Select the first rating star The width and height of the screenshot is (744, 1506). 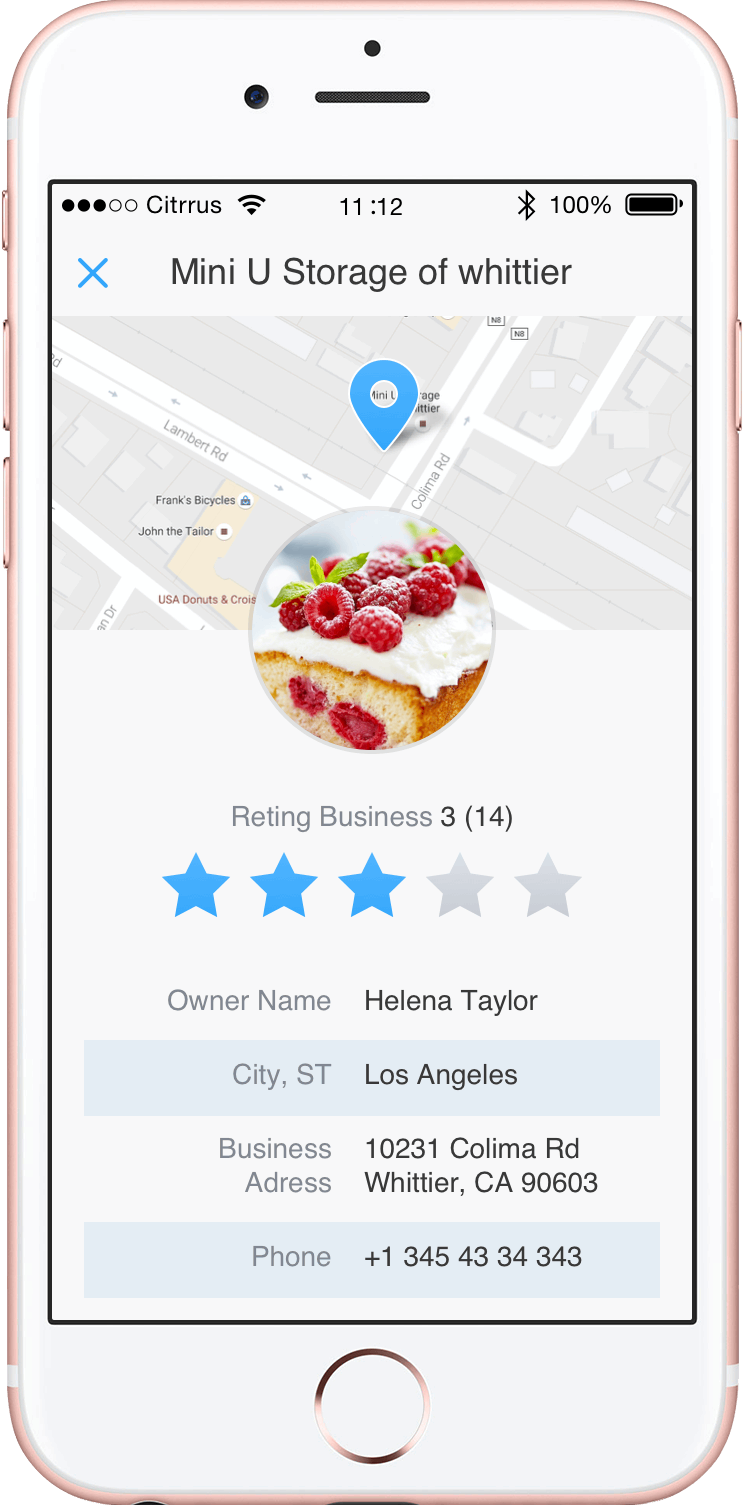pos(196,886)
